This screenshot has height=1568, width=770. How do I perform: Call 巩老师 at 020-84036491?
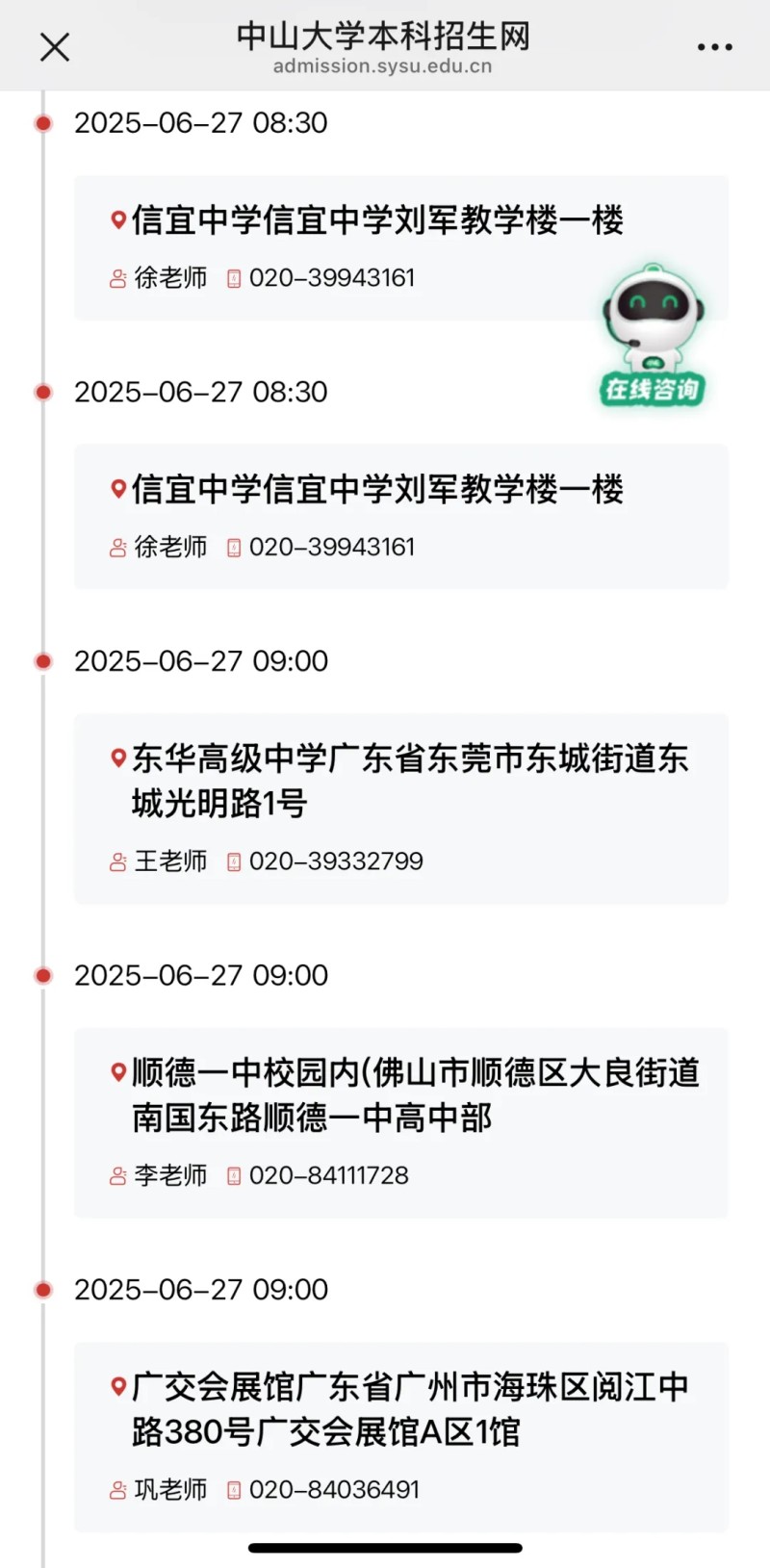tap(333, 1490)
